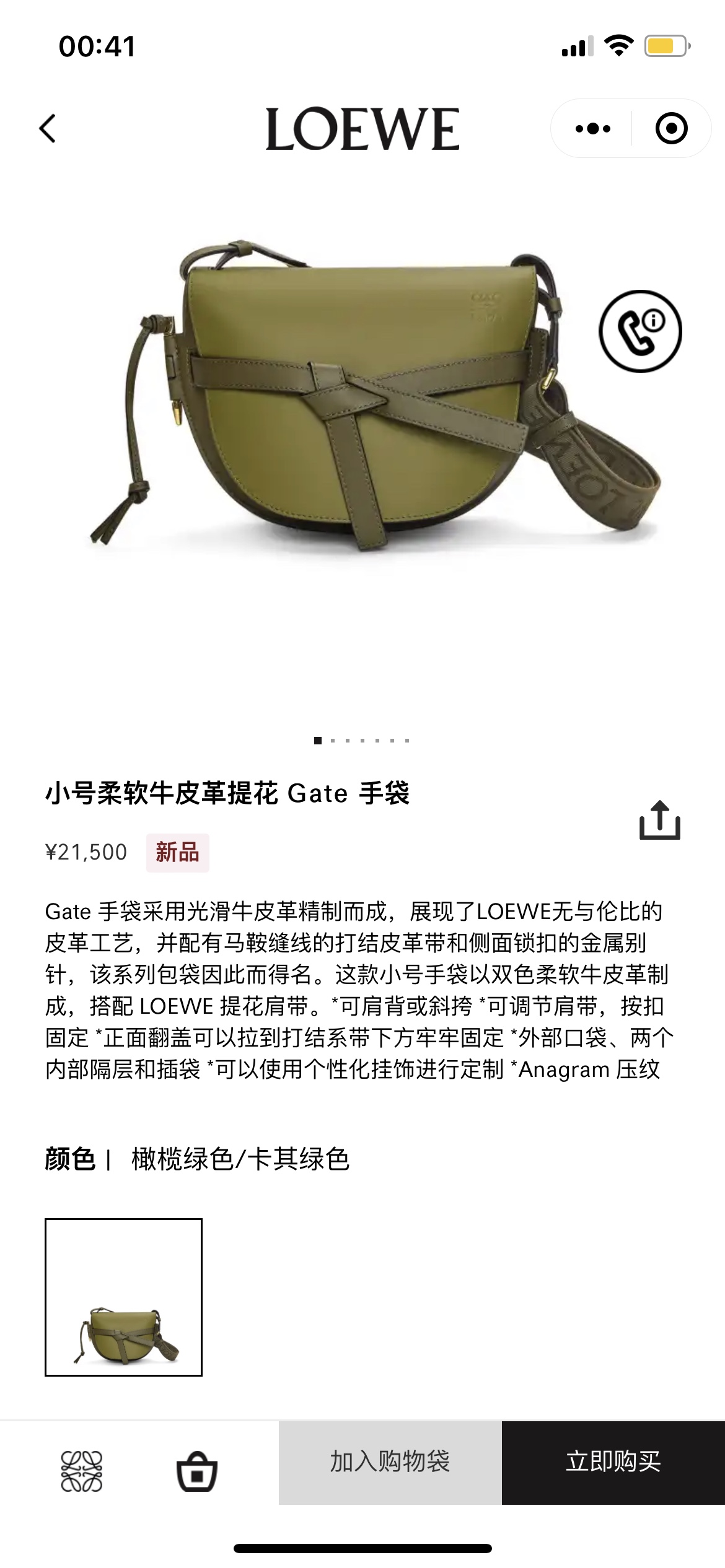
Task: Tap the LOEWE logo in the header
Action: coord(362,128)
